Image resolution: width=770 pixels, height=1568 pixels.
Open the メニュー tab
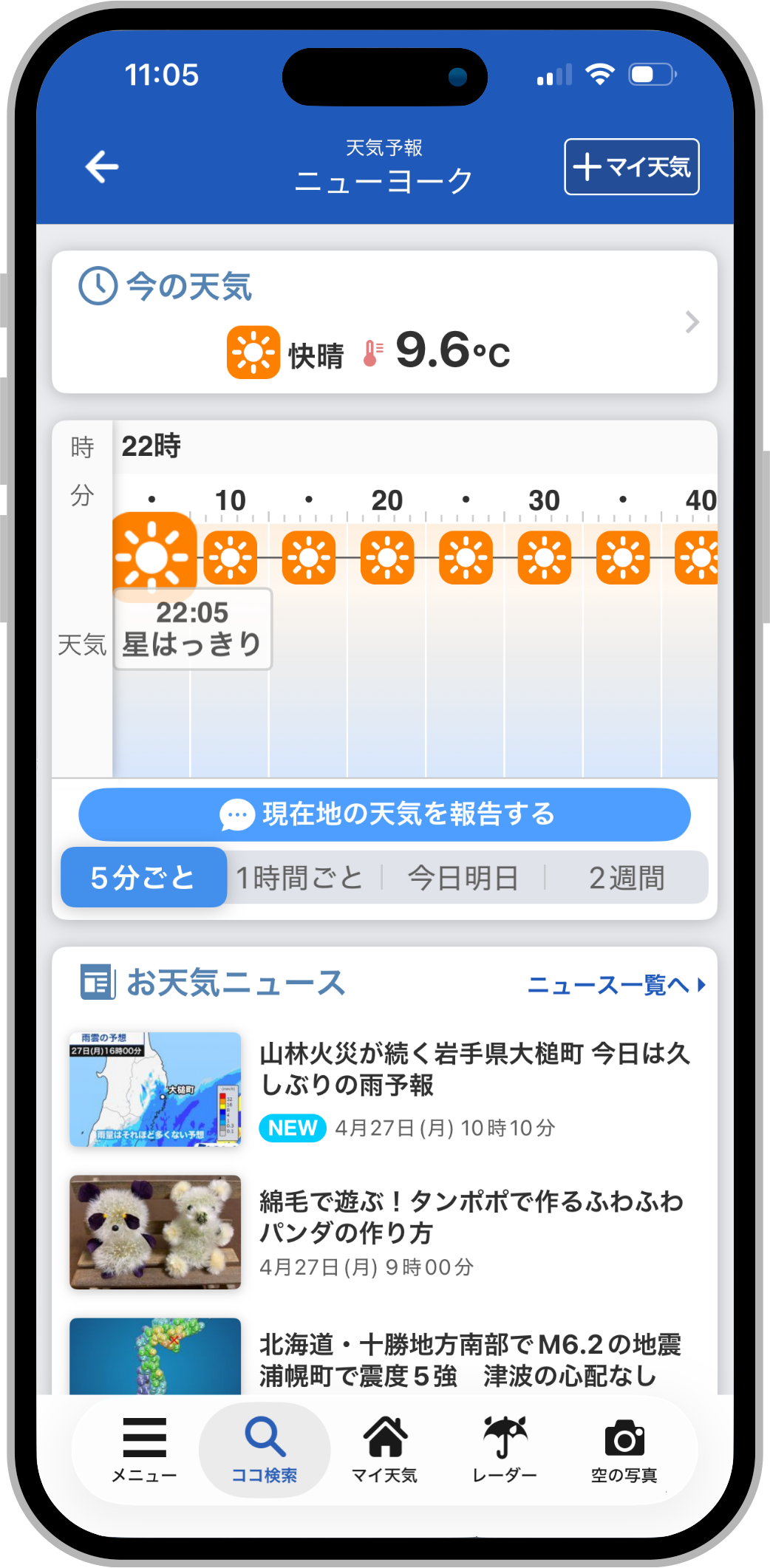(x=144, y=1450)
